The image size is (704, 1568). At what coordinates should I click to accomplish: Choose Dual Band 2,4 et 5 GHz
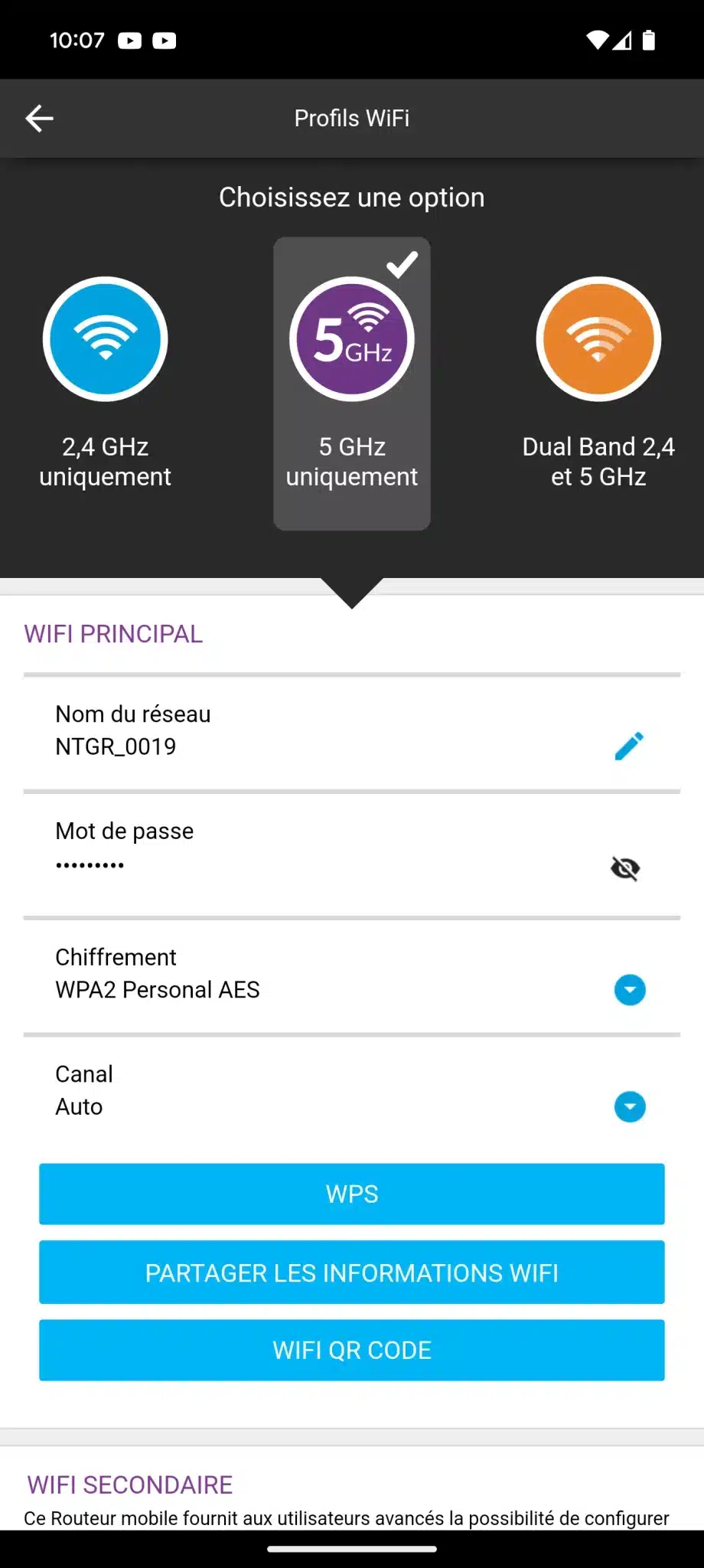[598, 383]
